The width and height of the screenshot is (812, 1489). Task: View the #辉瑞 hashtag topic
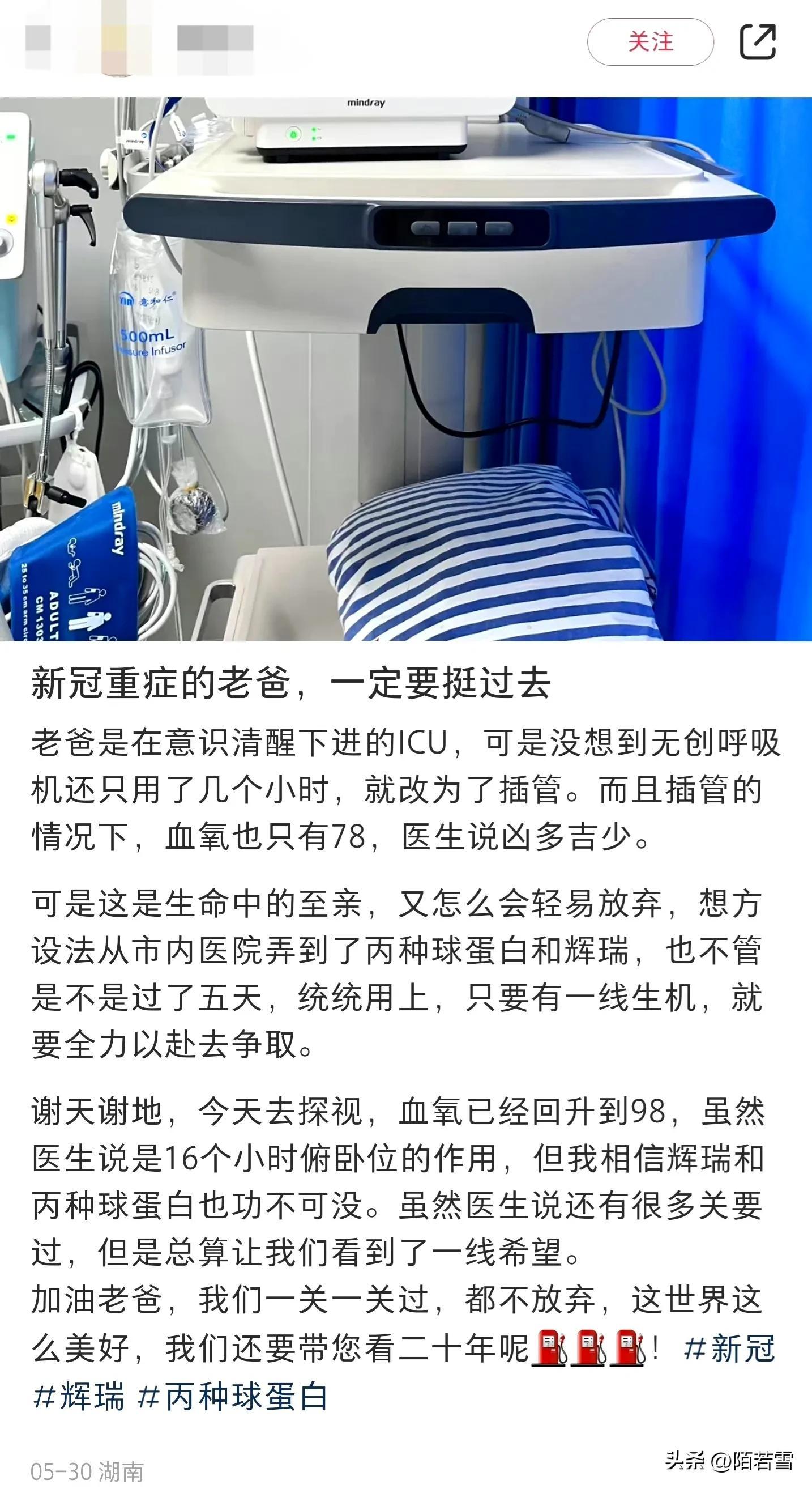pyautogui.click(x=79, y=1398)
